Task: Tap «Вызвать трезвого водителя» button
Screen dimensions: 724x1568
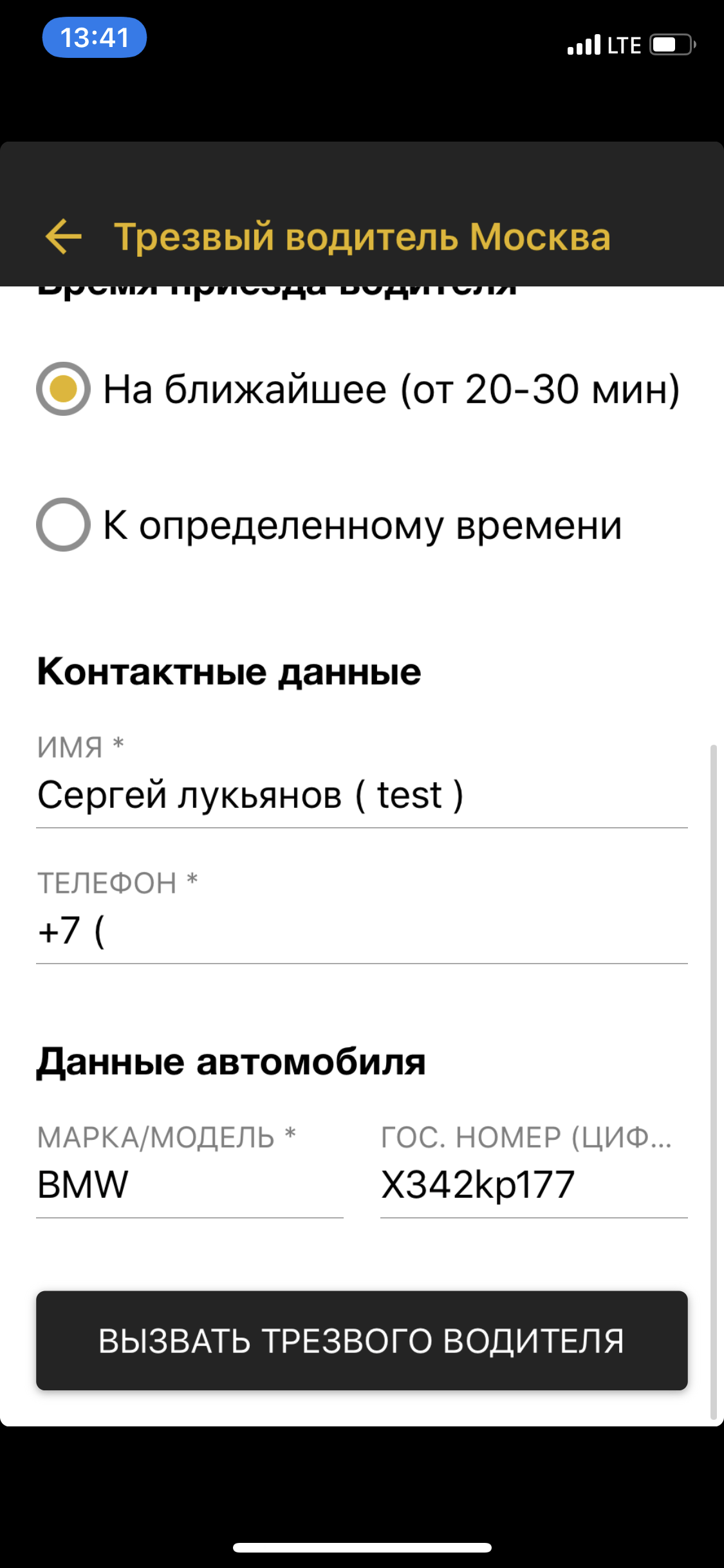Action: (362, 1341)
